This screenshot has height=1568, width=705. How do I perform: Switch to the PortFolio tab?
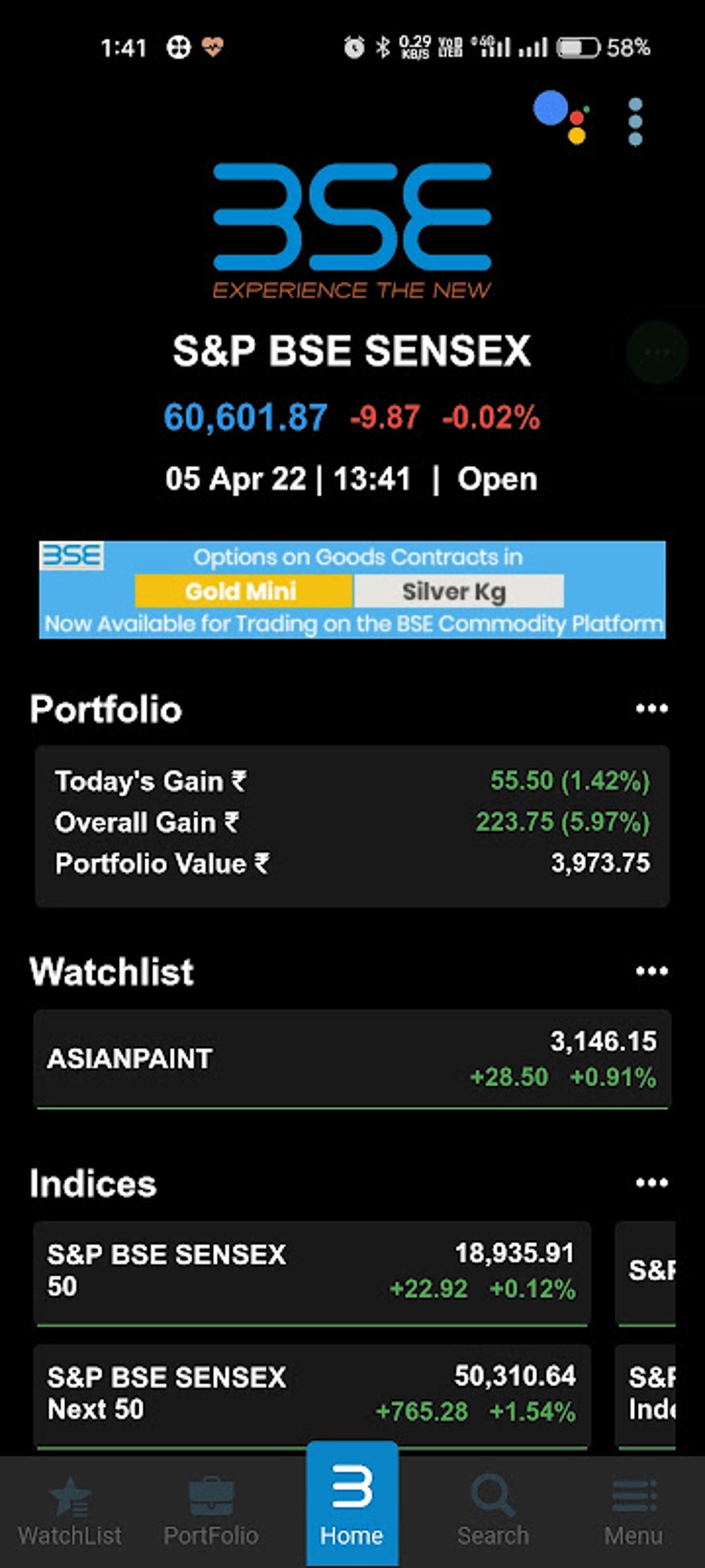coord(211,1512)
